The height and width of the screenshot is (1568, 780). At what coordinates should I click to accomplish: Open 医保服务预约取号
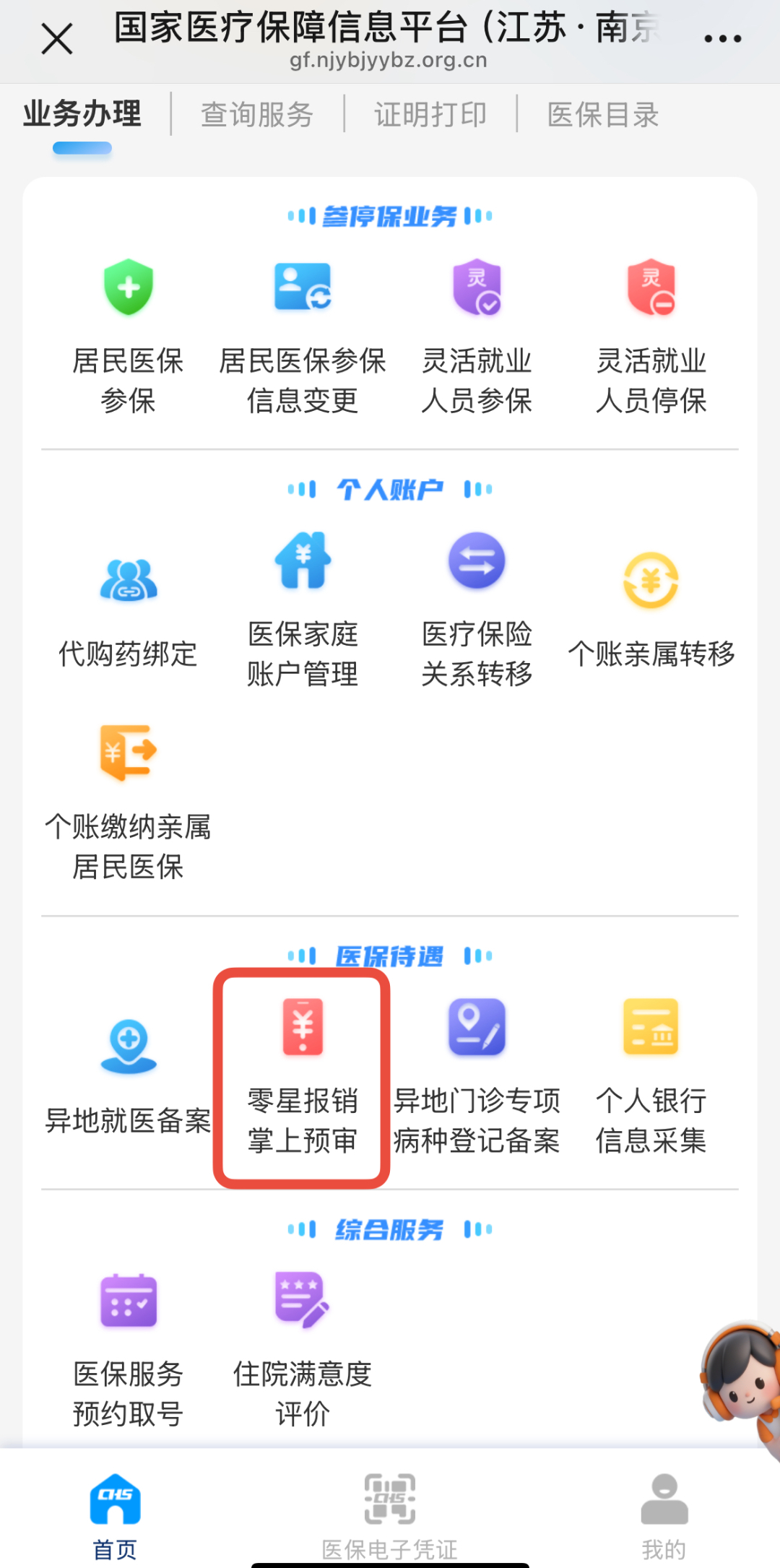point(129,1349)
